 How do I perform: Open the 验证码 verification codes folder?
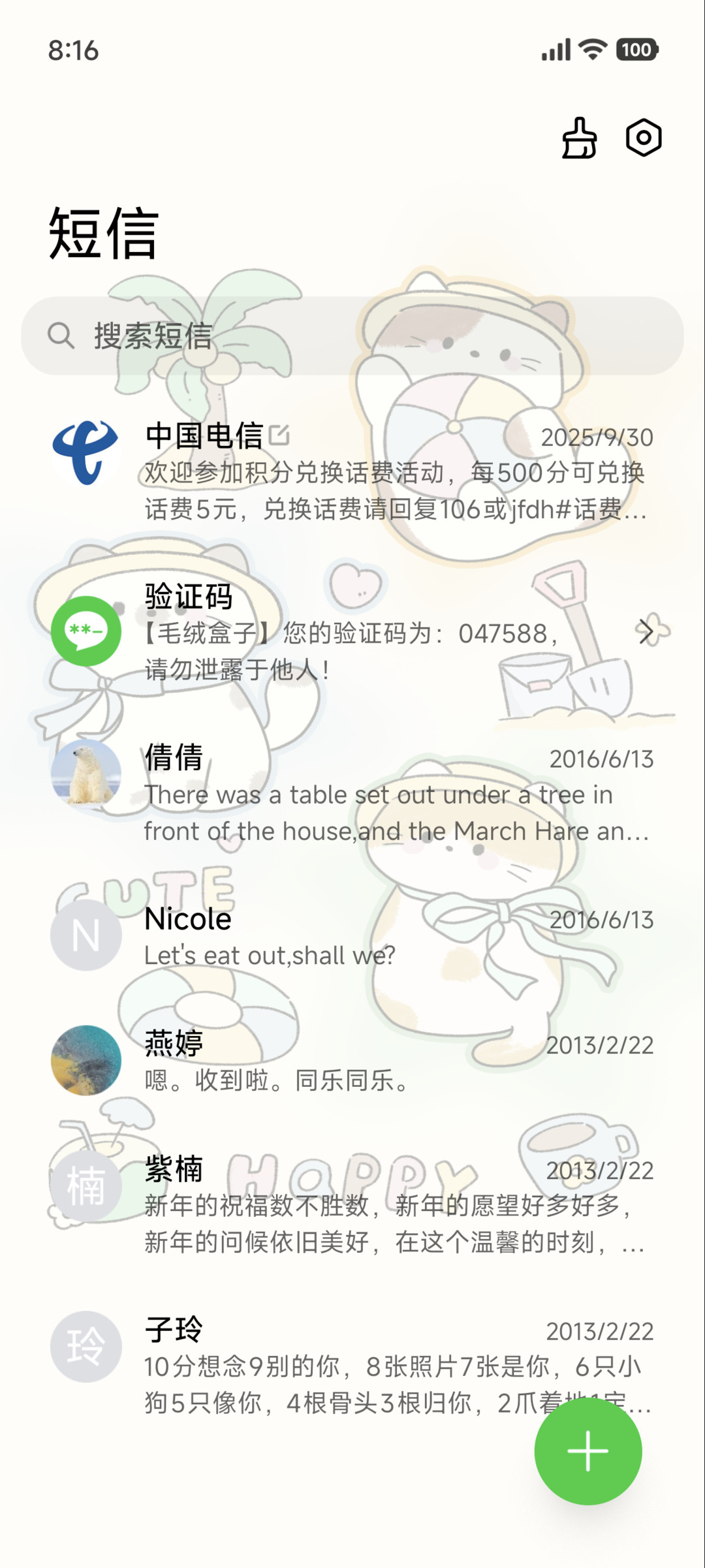[x=352, y=631]
